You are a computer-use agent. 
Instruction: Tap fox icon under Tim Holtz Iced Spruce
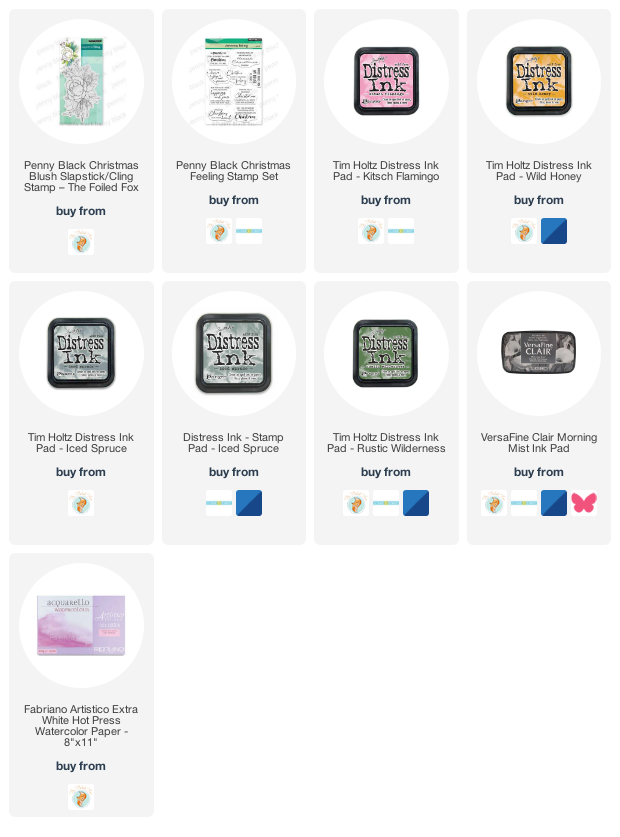point(81,503)
